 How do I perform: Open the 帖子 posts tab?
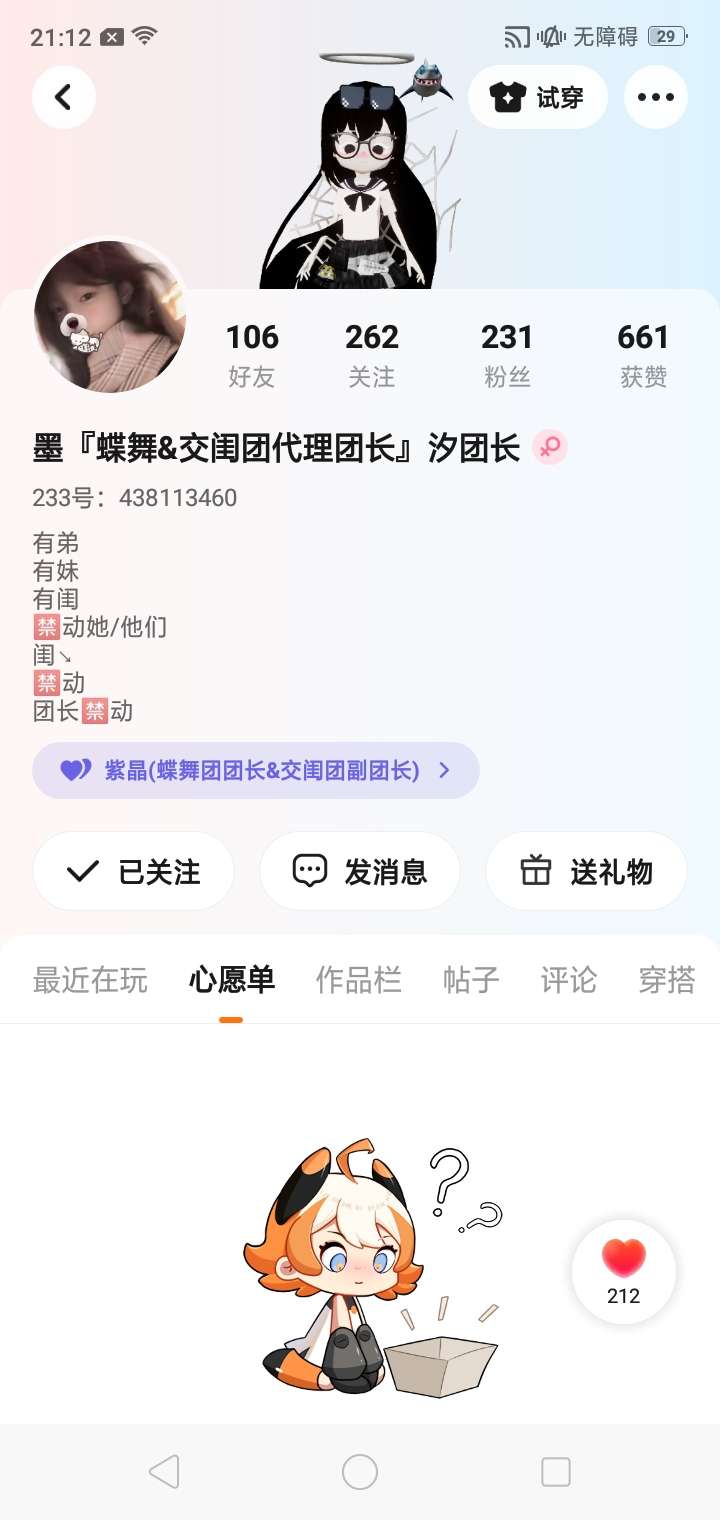click(x=471, y=980)
